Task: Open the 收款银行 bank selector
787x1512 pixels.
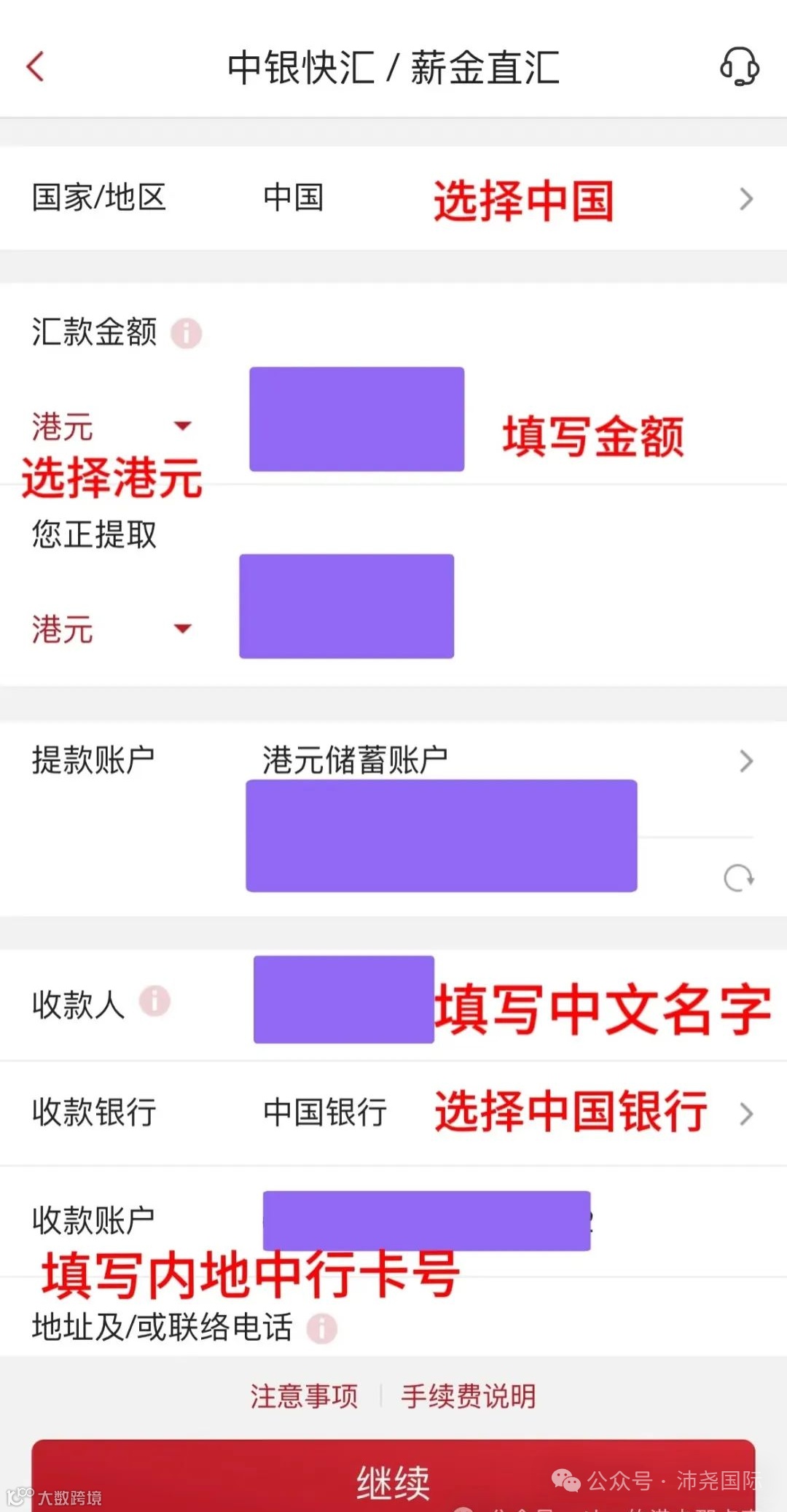Action: tap(744, 1113)
